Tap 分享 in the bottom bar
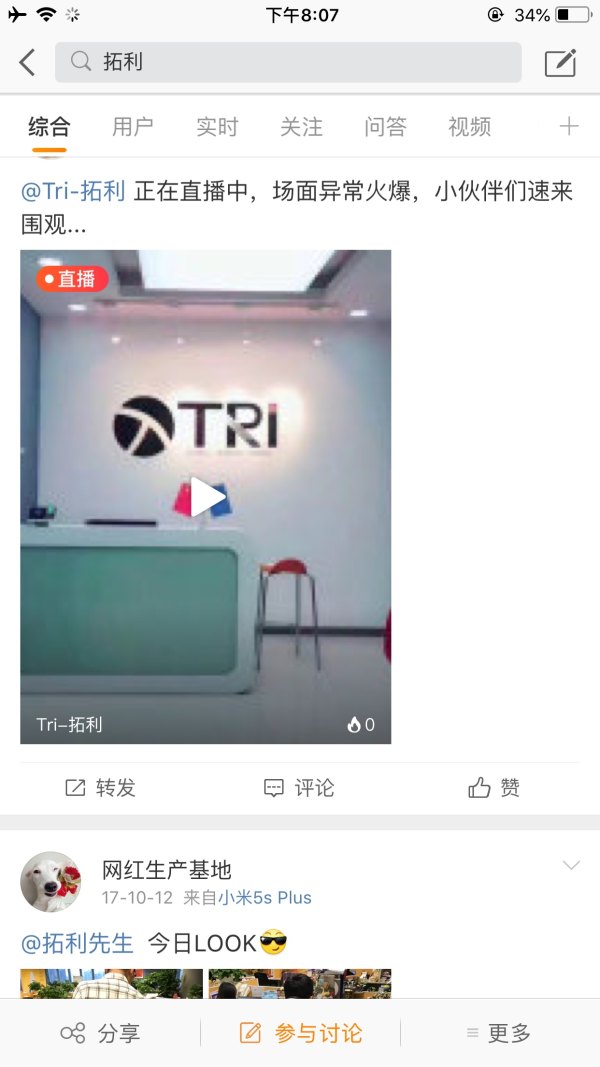This screenshot has height=1067, width=600. click(100, 1033)
